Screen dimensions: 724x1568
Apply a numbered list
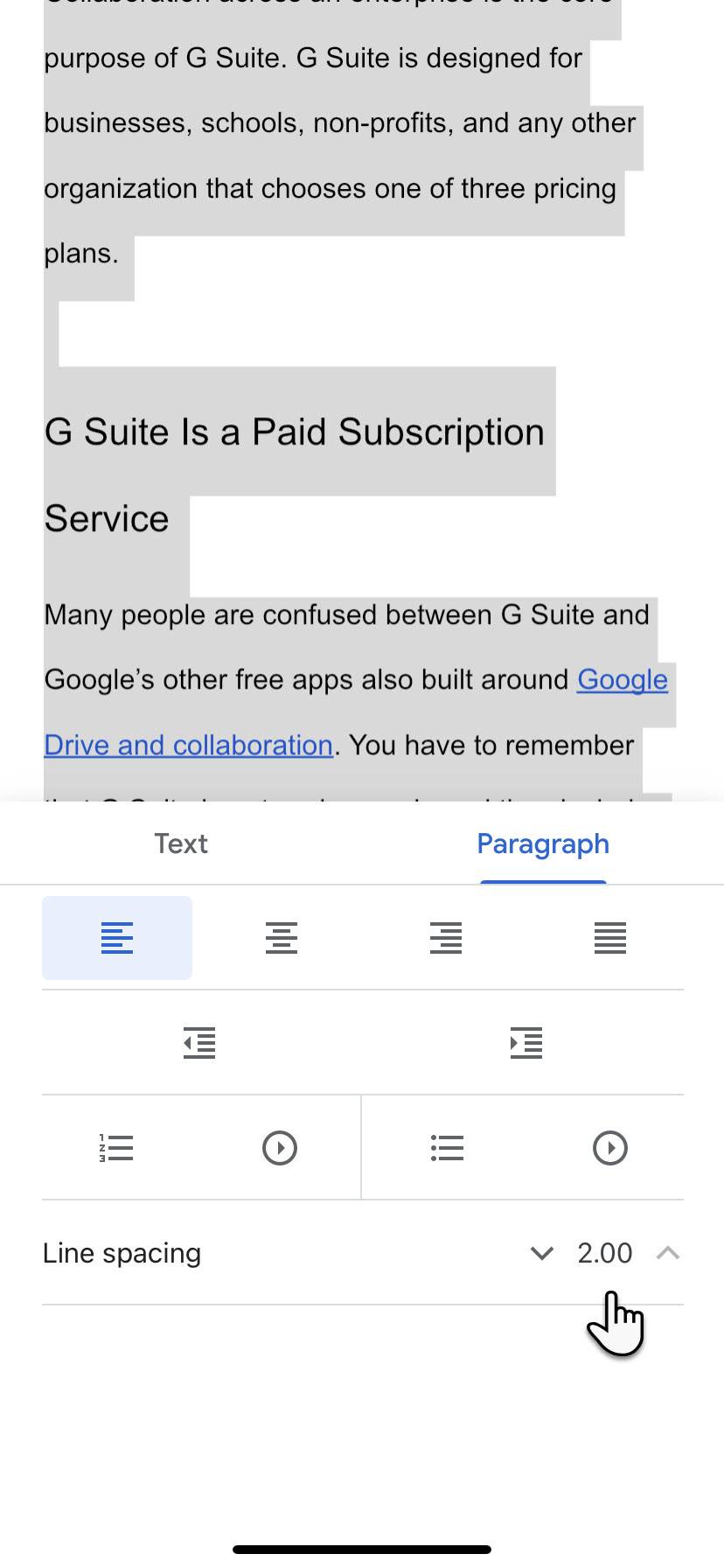(116, 1147)
